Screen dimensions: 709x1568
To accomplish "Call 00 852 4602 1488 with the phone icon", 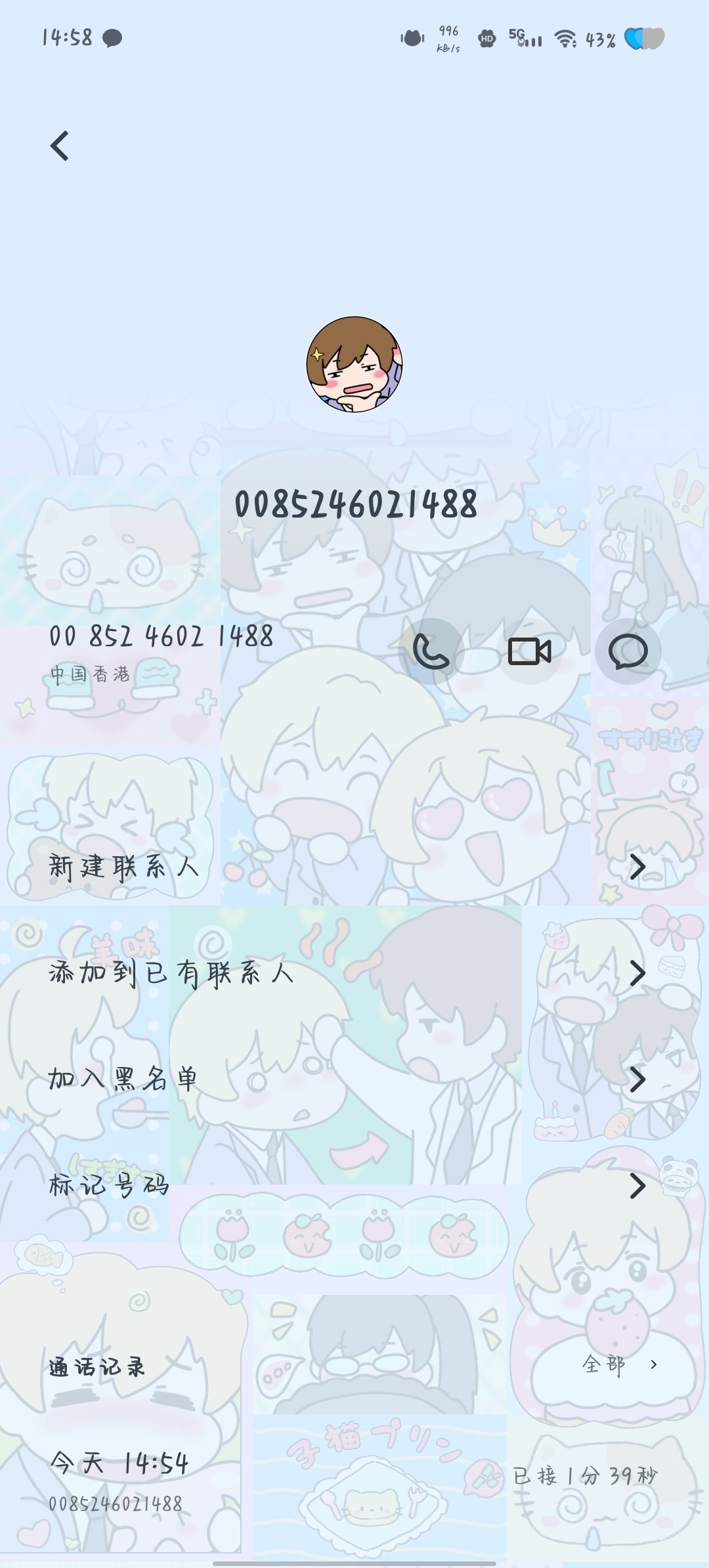I will pyautogui.click(x=431, y=651).
